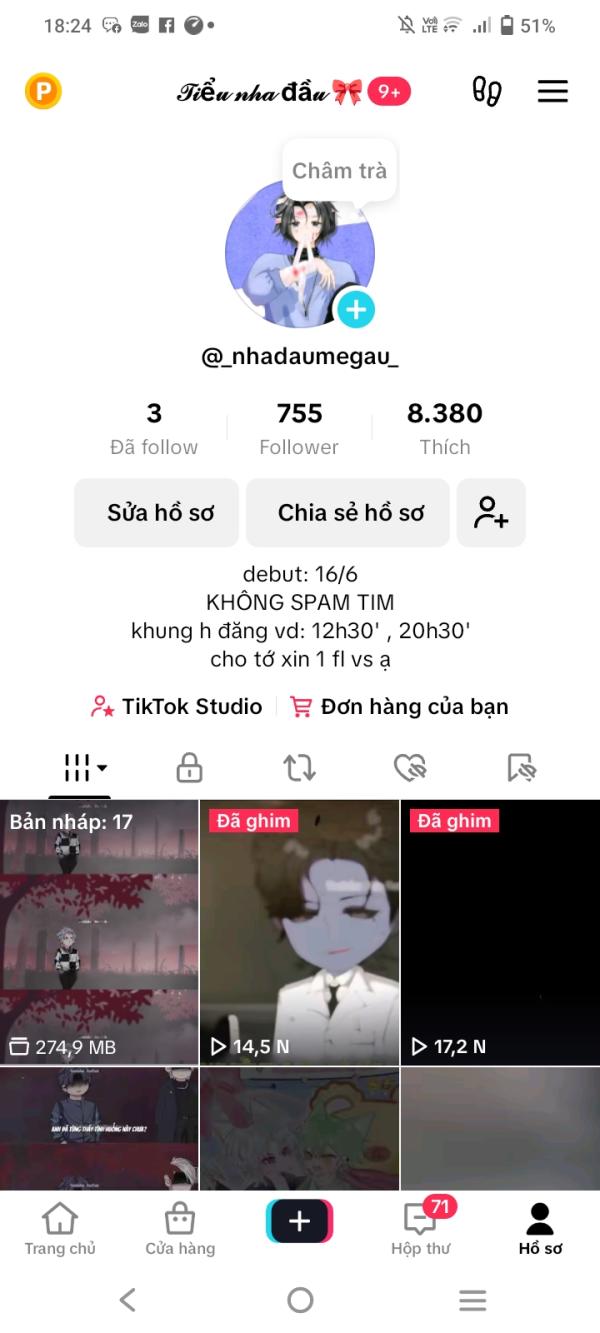Switch to the reposts tab

click(x=299, y=768)
